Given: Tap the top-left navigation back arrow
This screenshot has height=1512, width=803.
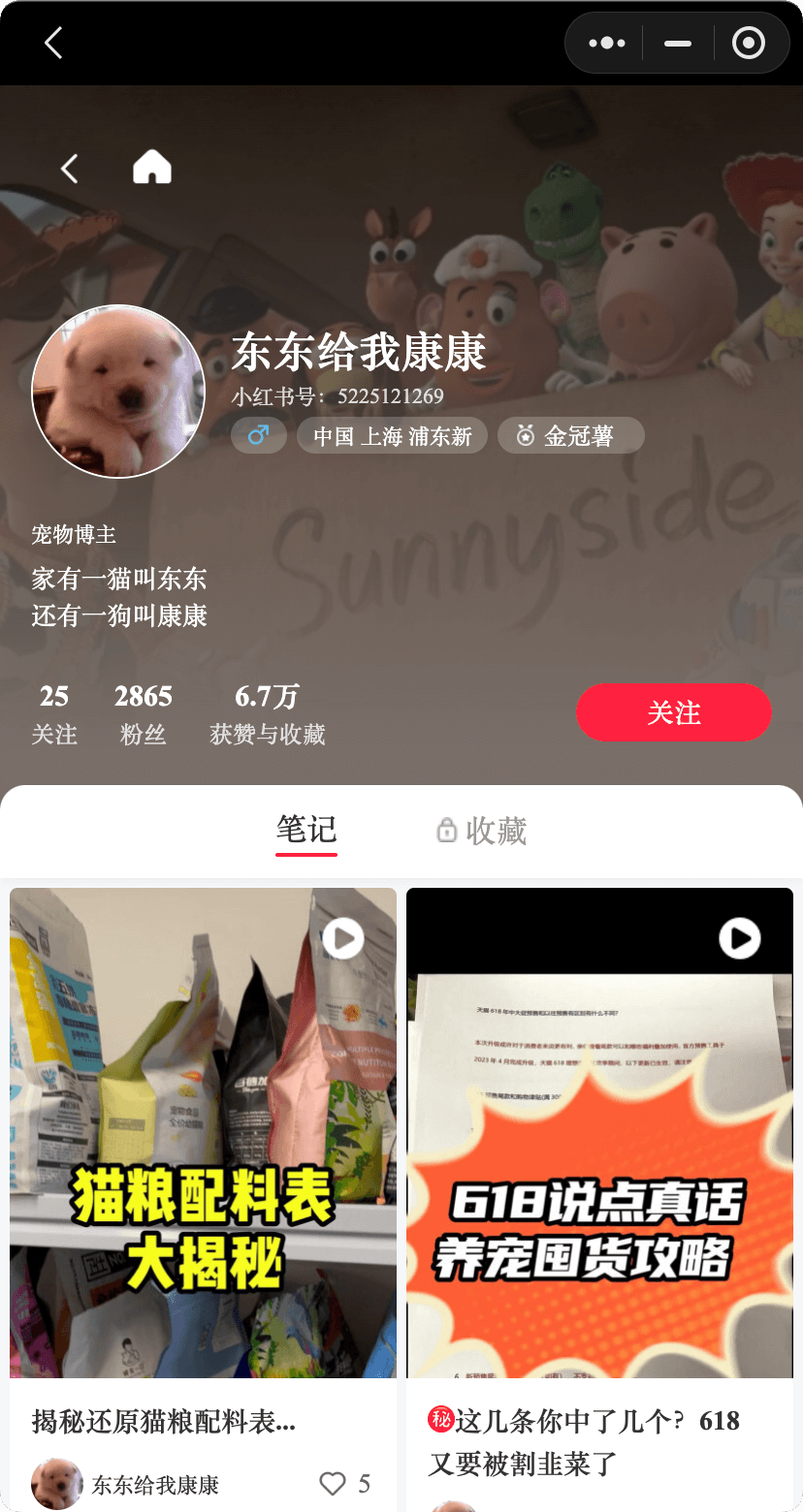Looking at the screenshot, I should [53, 43].
